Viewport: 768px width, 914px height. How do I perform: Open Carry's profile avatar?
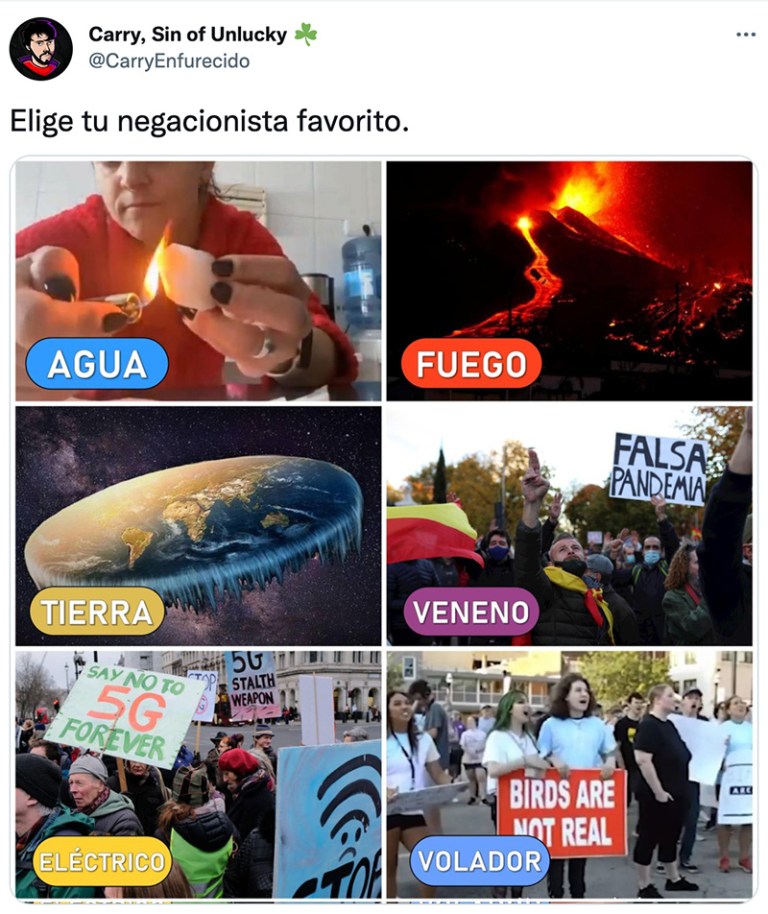41,48
